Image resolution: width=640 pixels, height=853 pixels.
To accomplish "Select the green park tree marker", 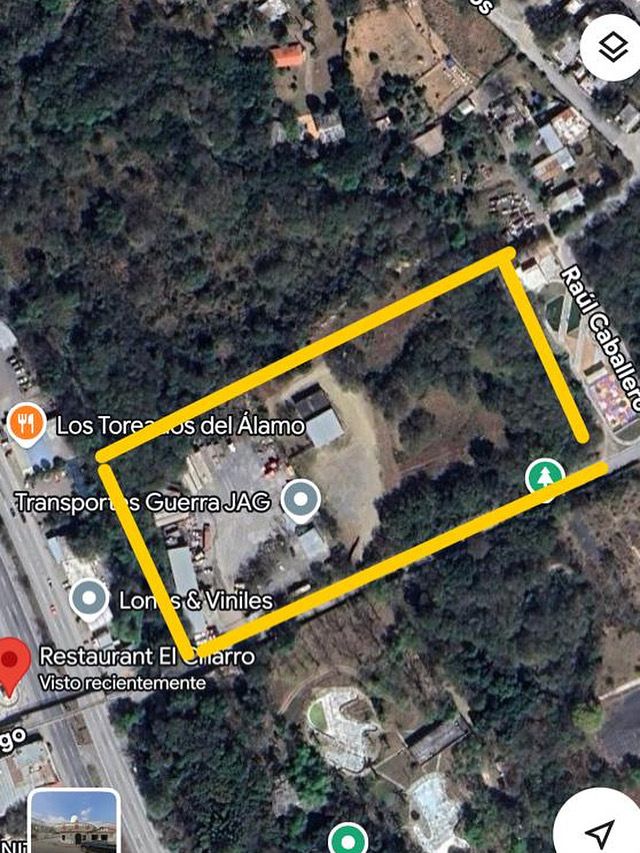I will (x=545, y=477).
